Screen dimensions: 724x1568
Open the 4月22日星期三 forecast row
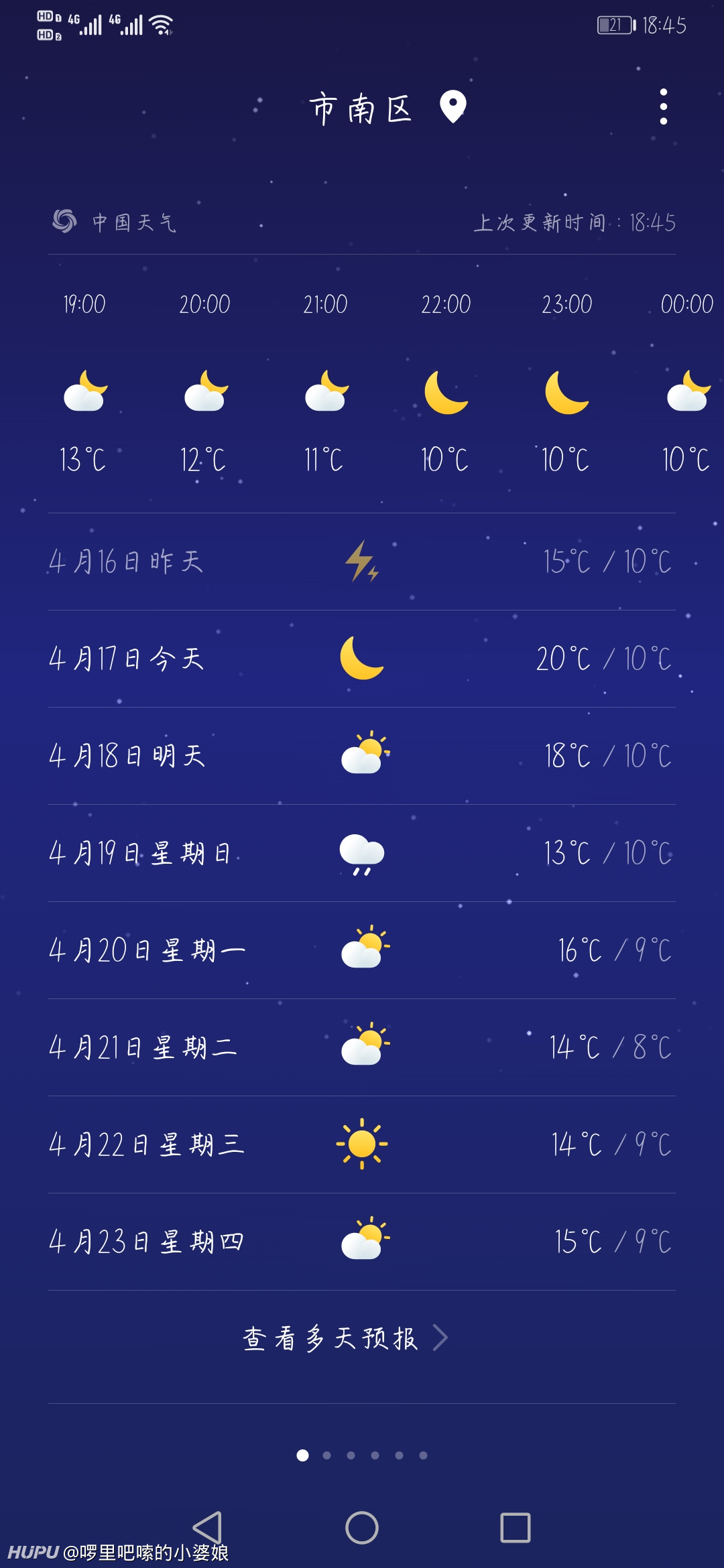[362, 1145]
